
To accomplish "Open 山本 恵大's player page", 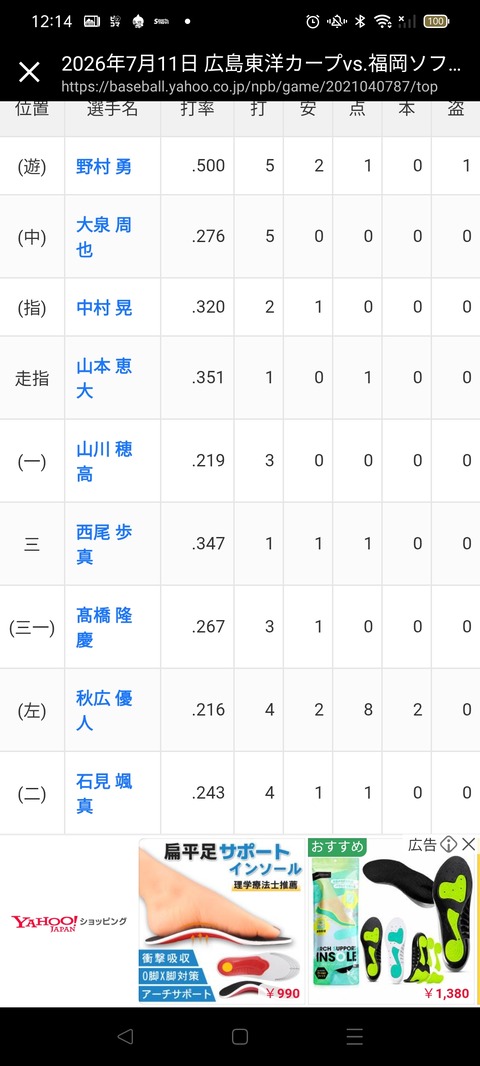I will pyautogui.click(x=104, y=378).
